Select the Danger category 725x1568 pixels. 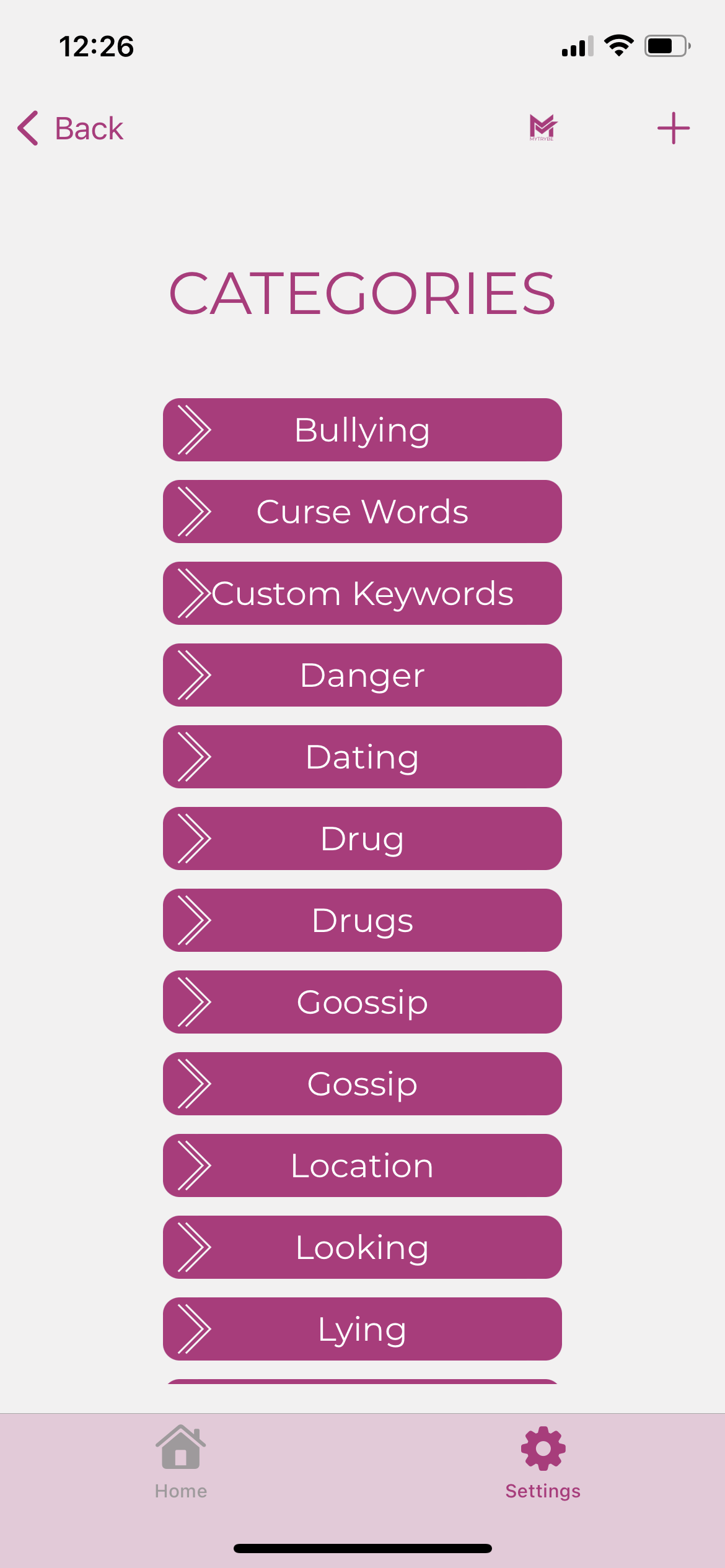pos(362,675)
